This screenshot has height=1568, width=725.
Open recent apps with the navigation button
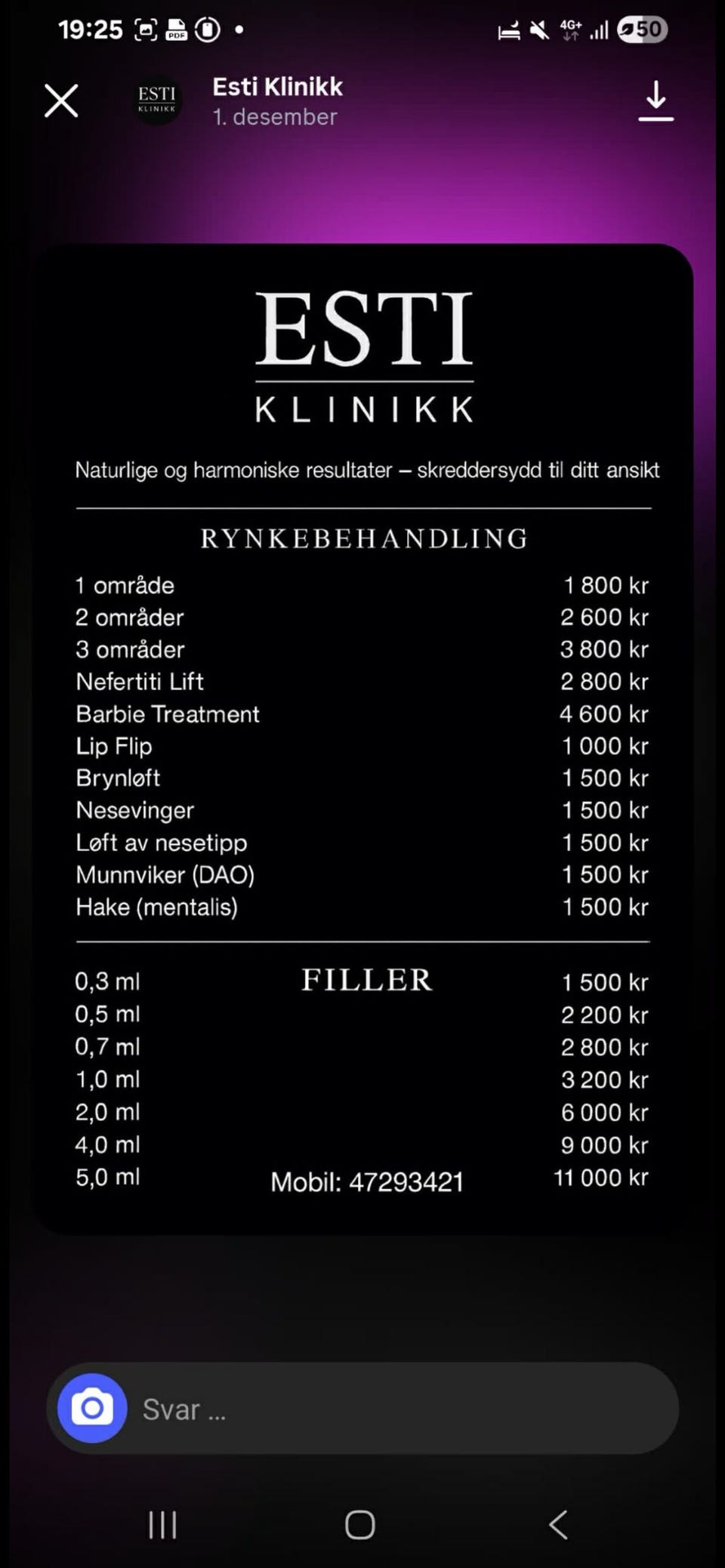coord(163,1525)
